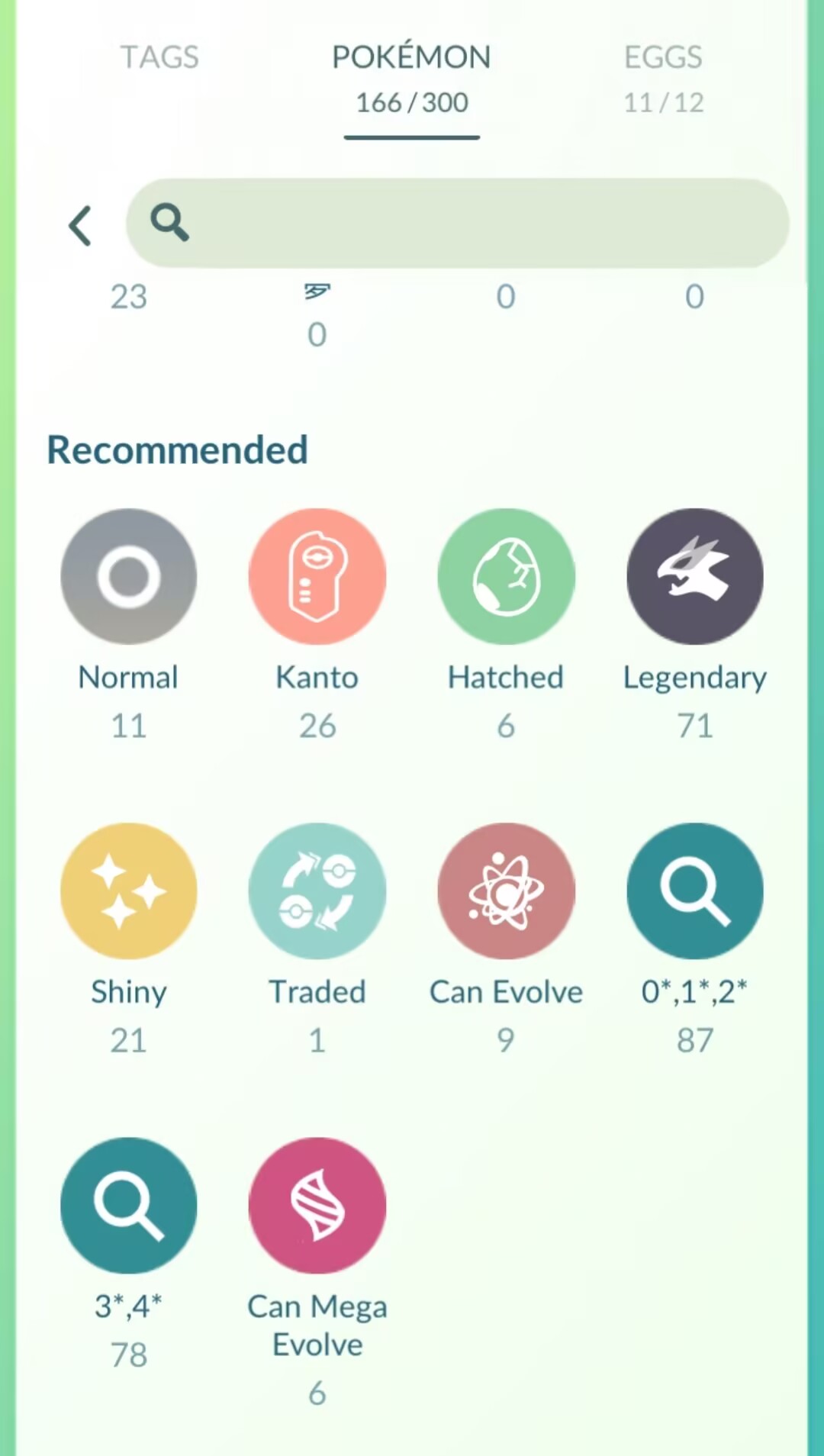Search 0*,1*,2* appraisal filter
The image size is (824, 1456).
[694, 891]
